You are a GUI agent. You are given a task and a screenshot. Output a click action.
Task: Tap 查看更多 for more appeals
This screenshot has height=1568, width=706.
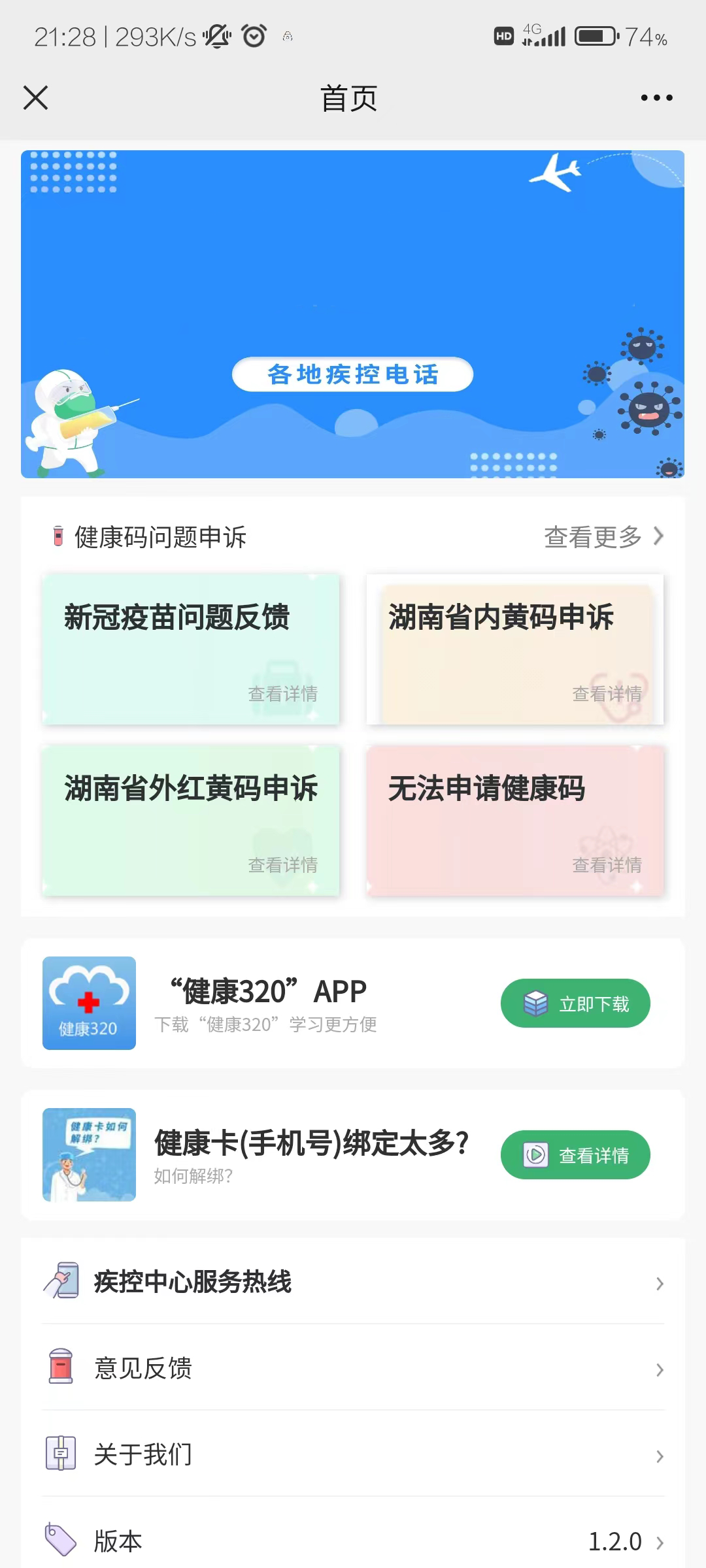[603, 537]
